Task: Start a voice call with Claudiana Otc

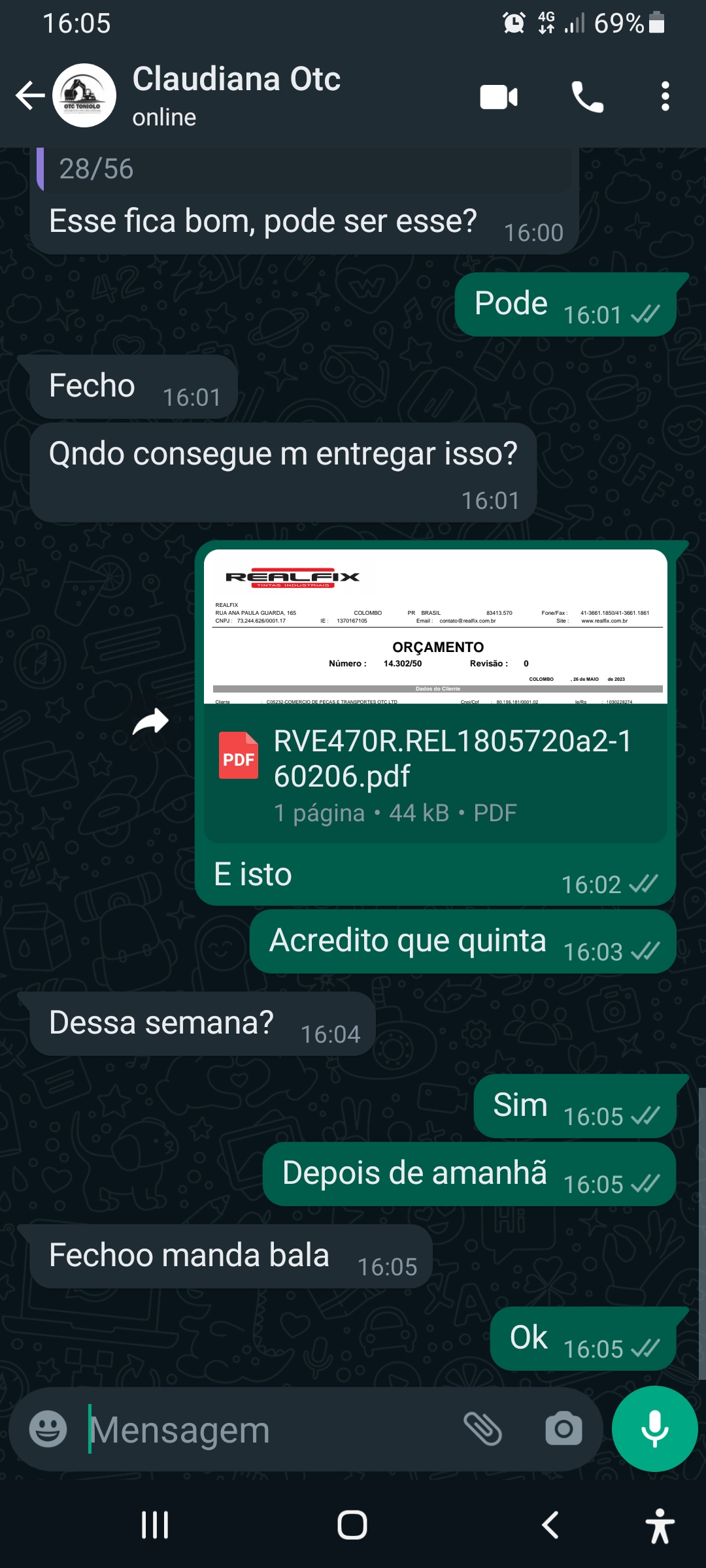Action: tap(587, 97)
